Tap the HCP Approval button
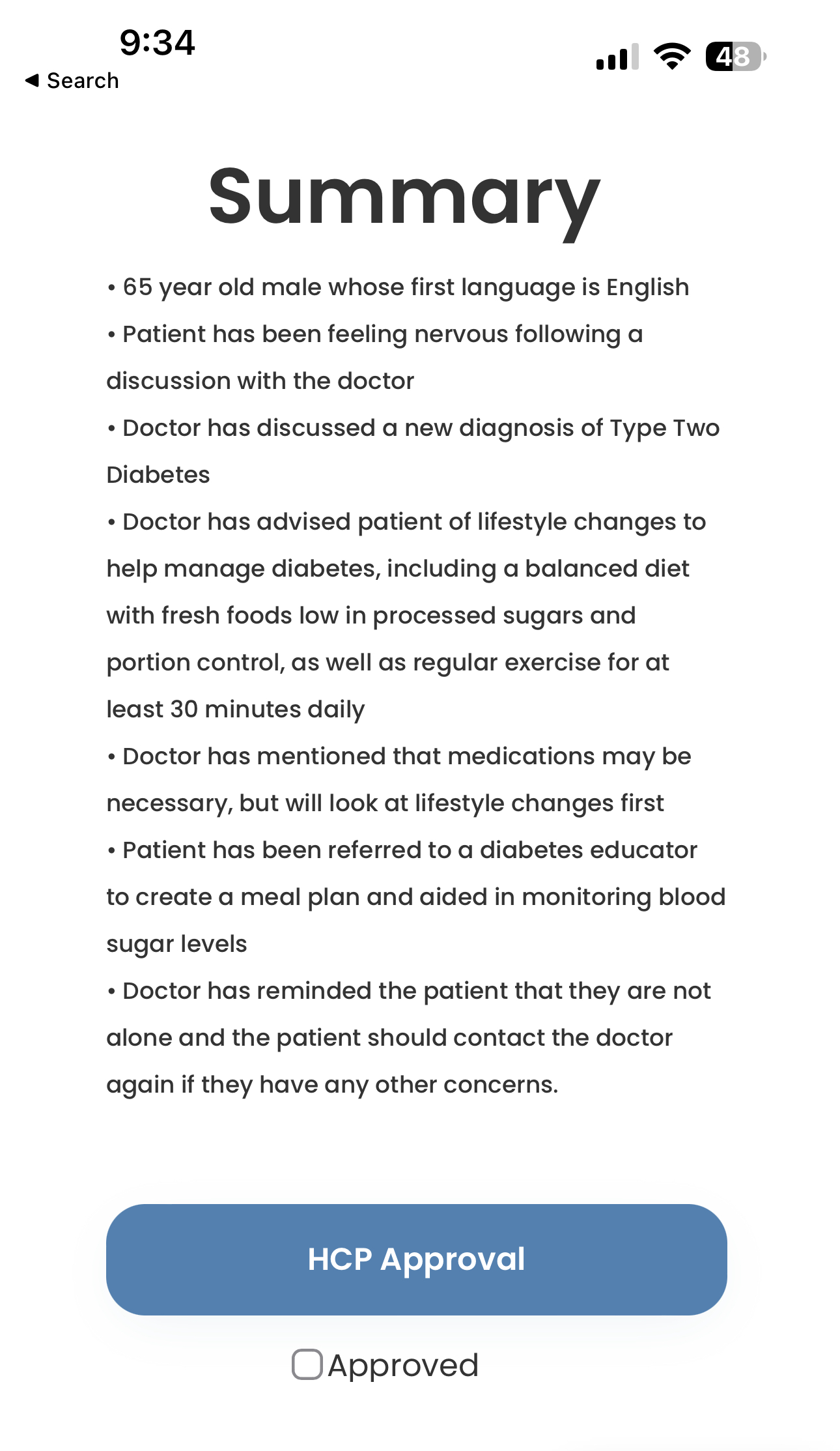This screenshot has height=1451, width=840. [416, 1259]
